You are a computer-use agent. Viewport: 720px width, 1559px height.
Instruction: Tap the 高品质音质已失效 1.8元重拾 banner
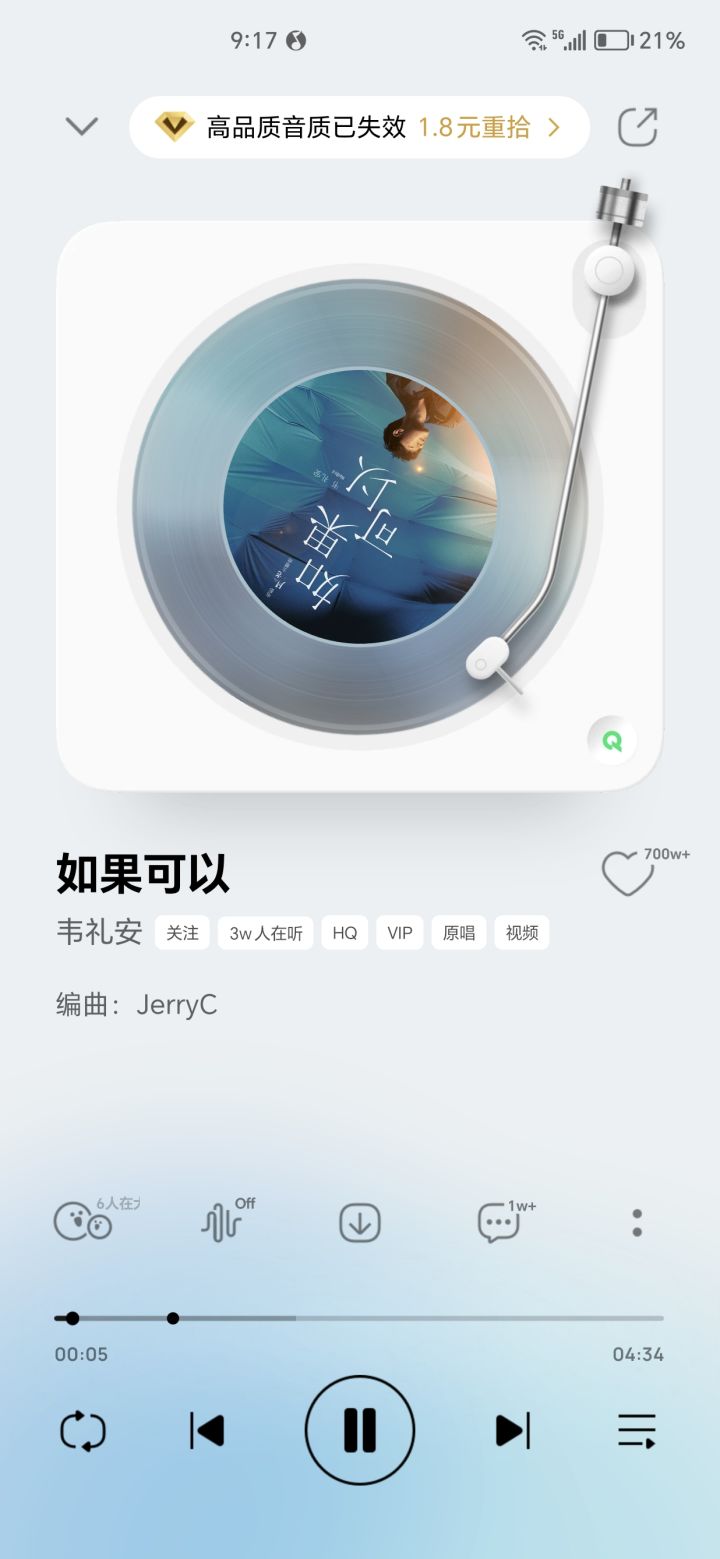click(x=359, y=127)
